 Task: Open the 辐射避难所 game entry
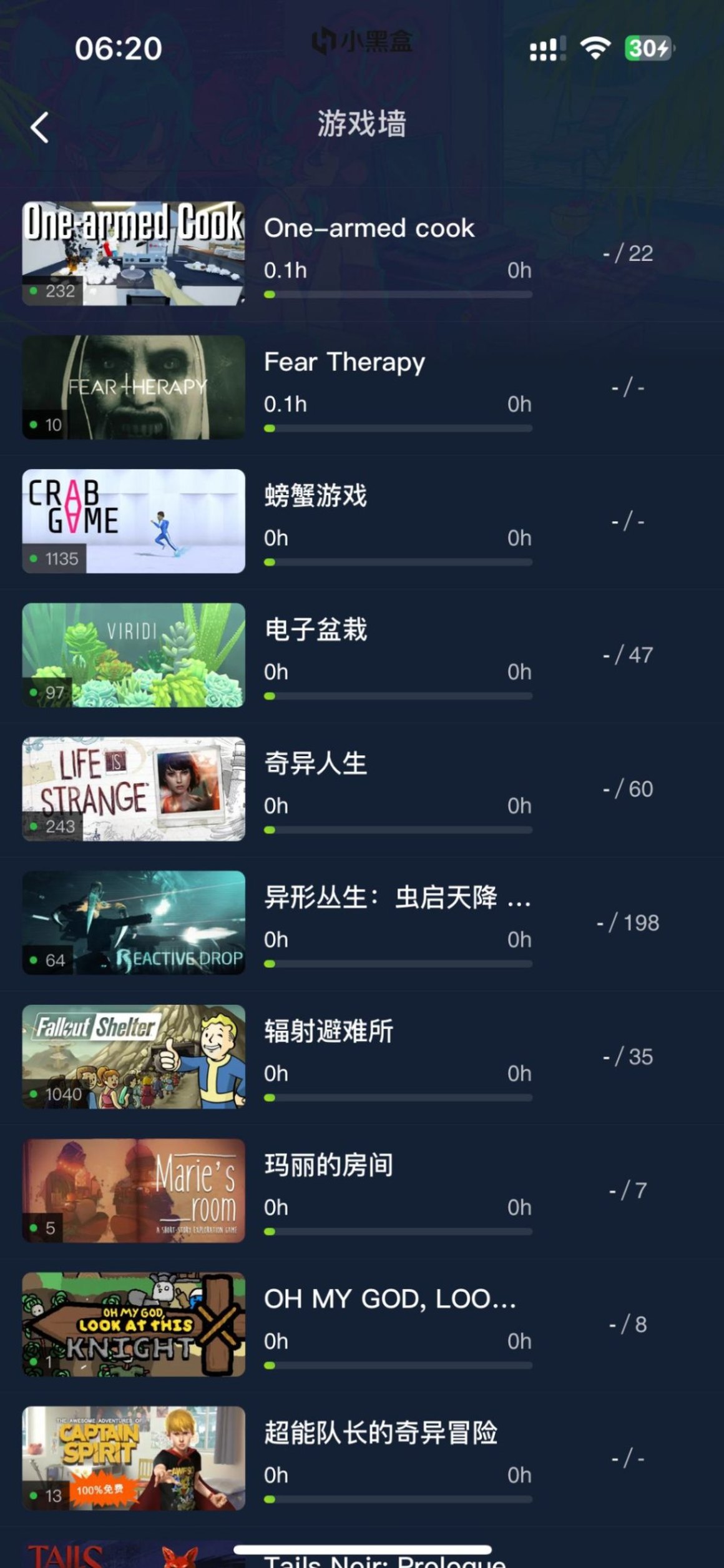point(368,1057)
